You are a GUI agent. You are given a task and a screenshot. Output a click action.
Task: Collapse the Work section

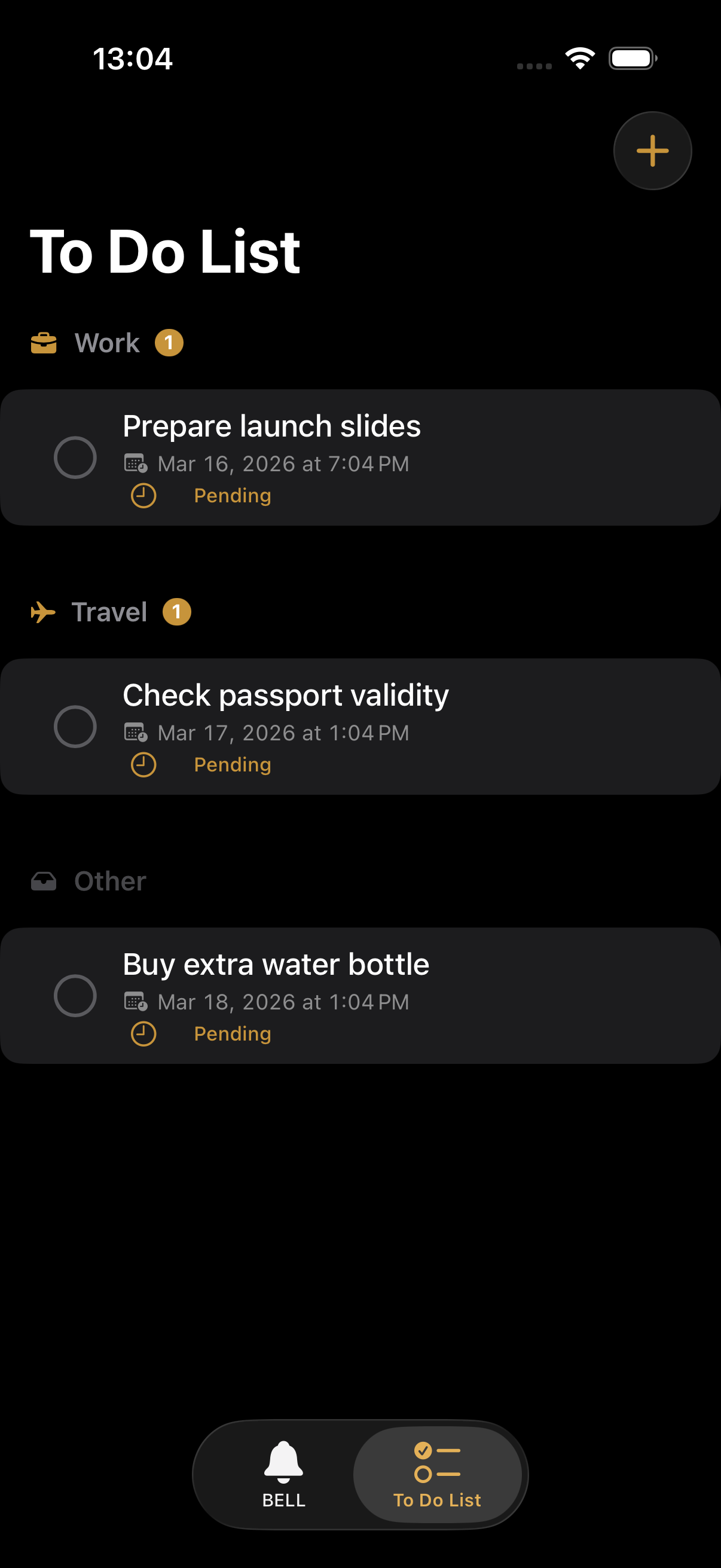pos(106,343)
